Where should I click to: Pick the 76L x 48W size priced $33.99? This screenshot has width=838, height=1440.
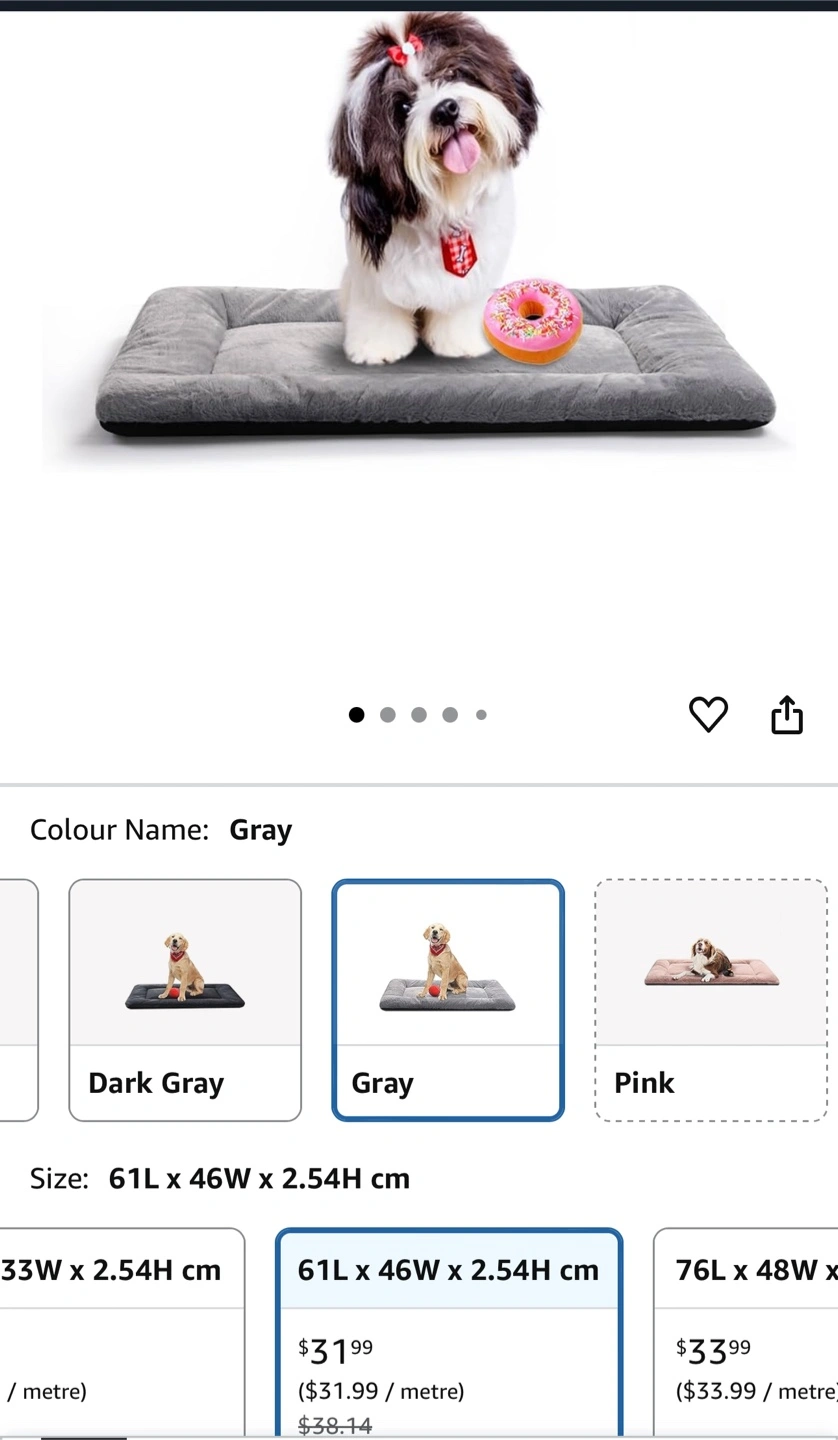[746, 1334]
